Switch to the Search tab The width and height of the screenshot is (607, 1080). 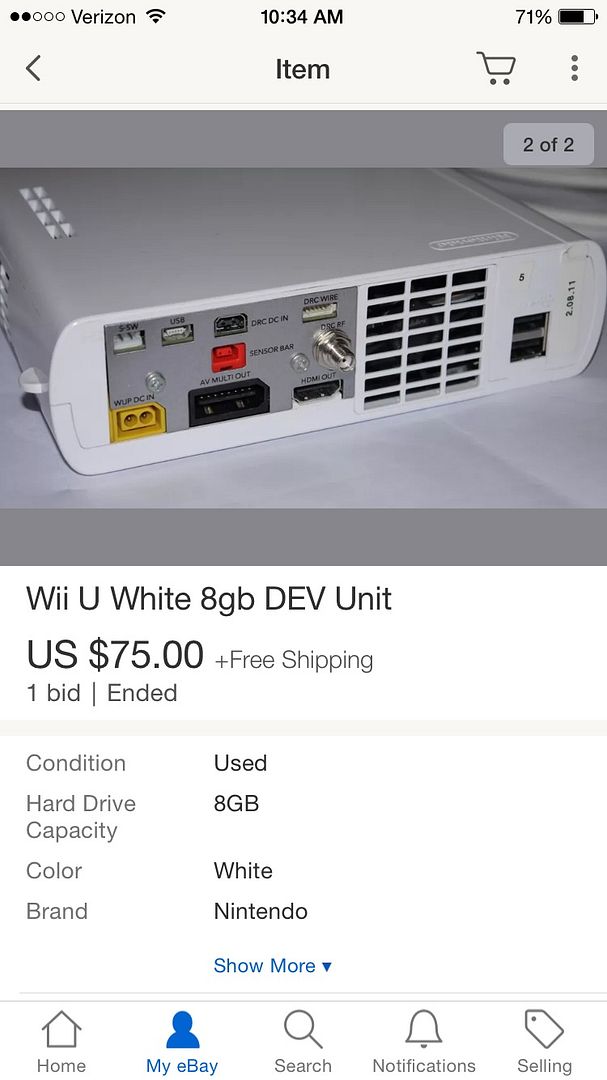[x=303, y=1041]
